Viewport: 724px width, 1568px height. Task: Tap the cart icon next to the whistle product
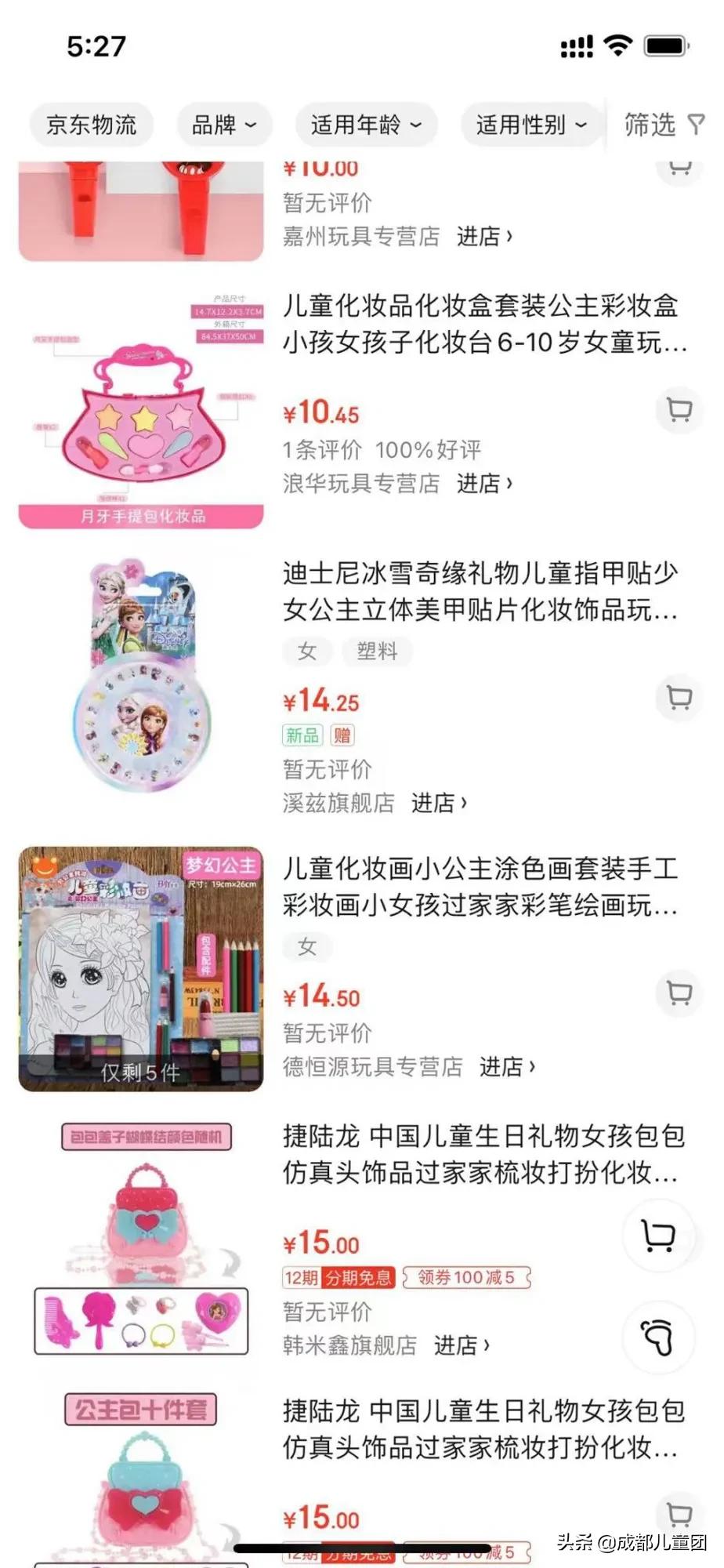[x=680, y=167]
